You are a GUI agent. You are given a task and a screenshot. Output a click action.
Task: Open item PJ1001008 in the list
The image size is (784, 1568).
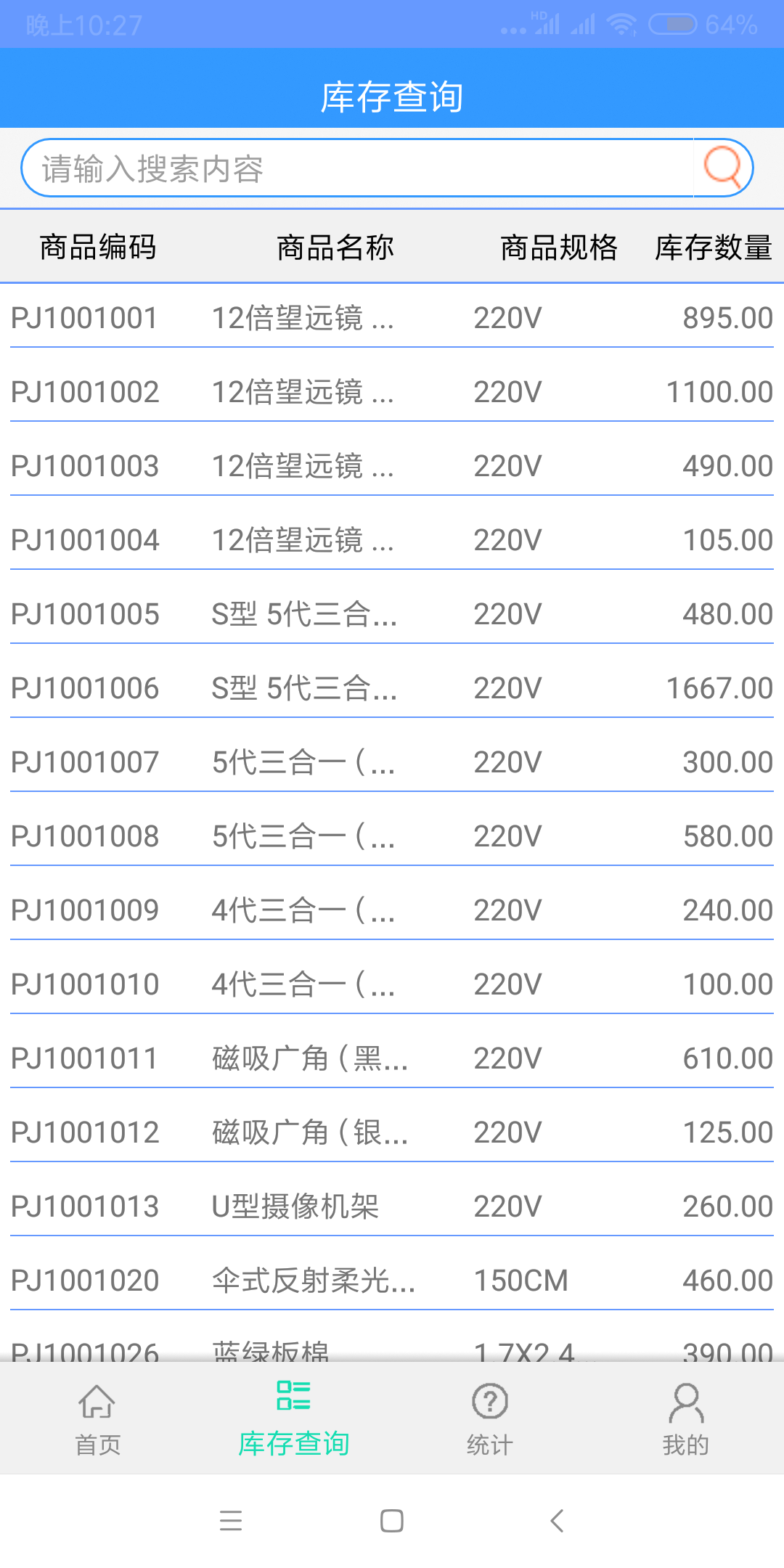392,836
